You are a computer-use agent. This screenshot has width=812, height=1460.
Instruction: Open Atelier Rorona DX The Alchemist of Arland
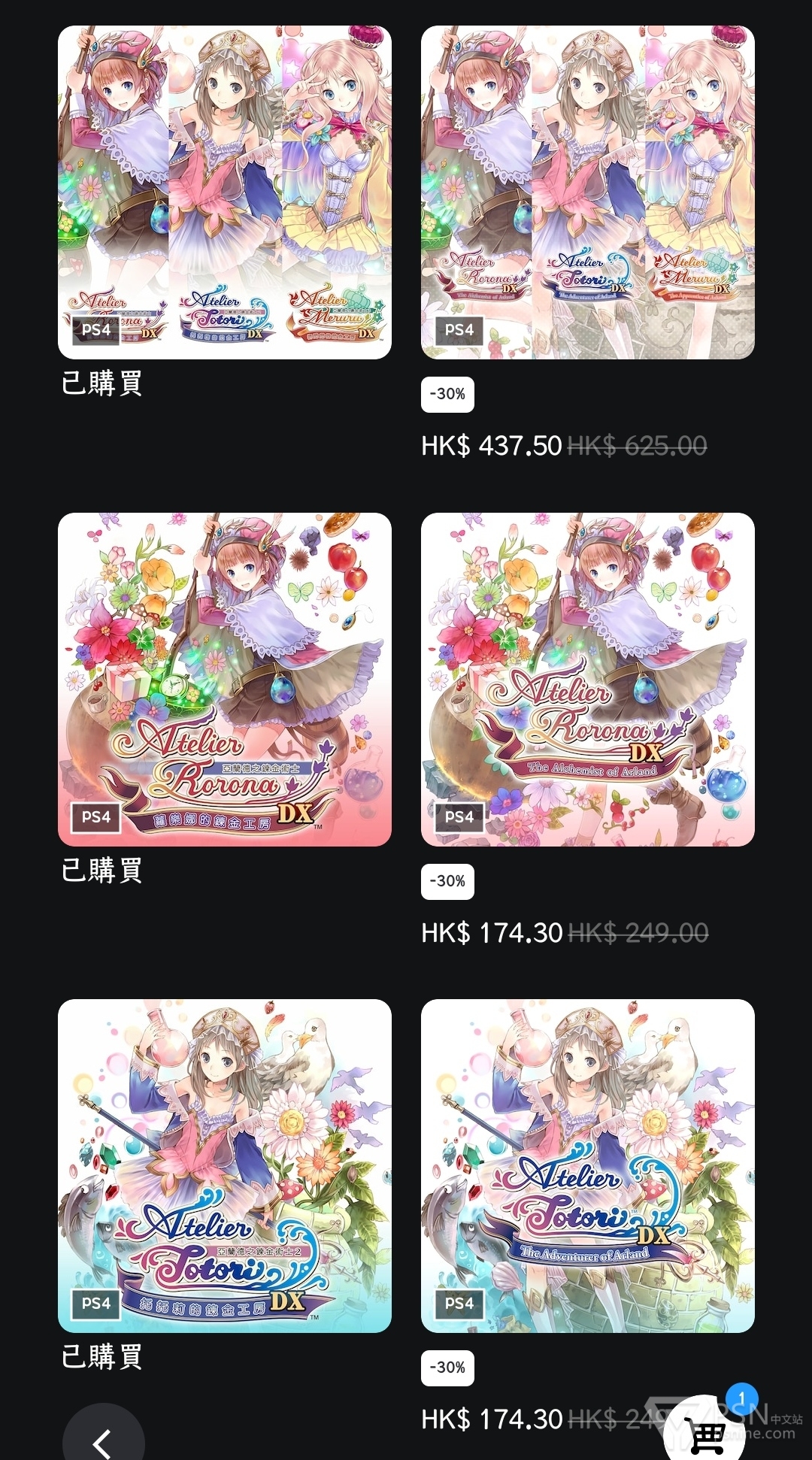pos(587,679)
